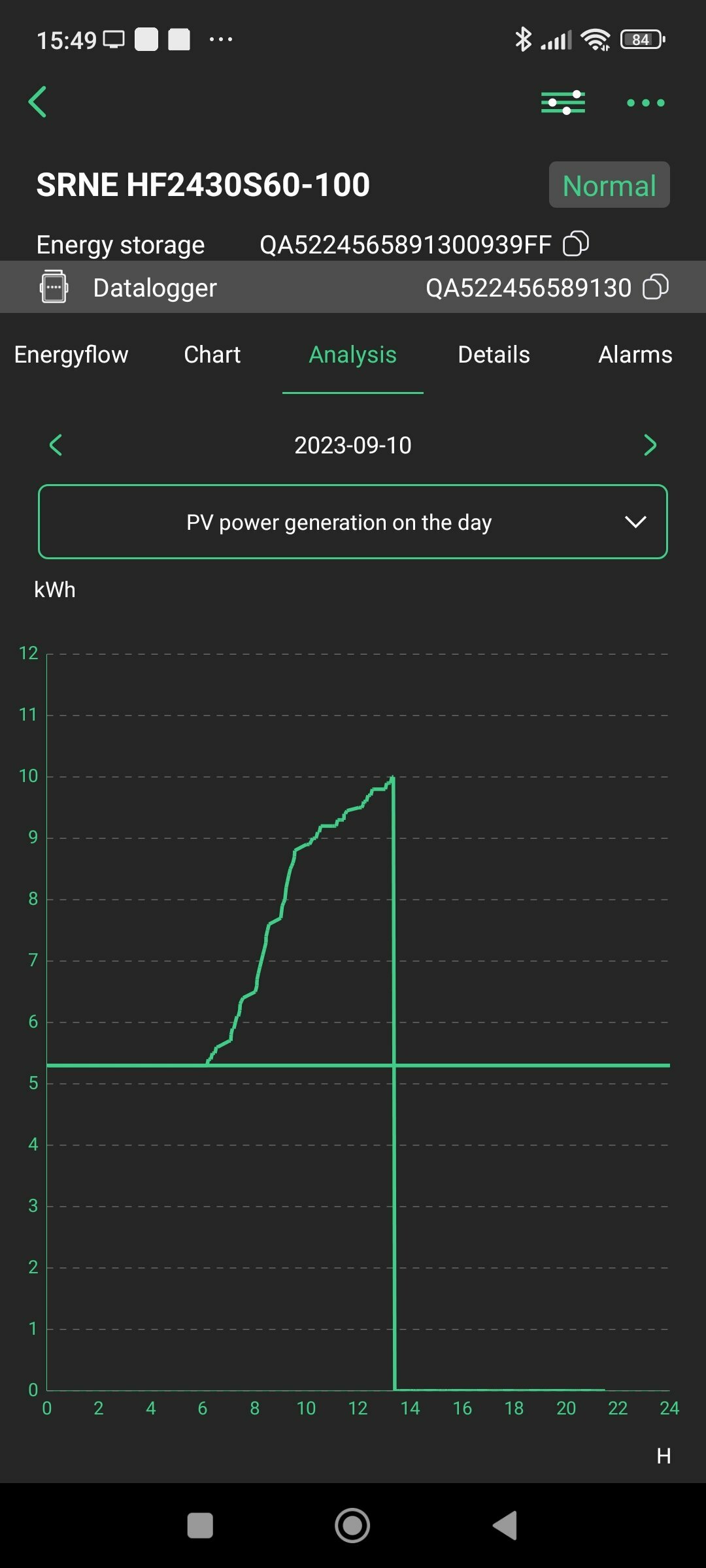The height and width of the screenshot is (1568, 706).
Task: Select the Analysis tab
Action: click(353, 355)
